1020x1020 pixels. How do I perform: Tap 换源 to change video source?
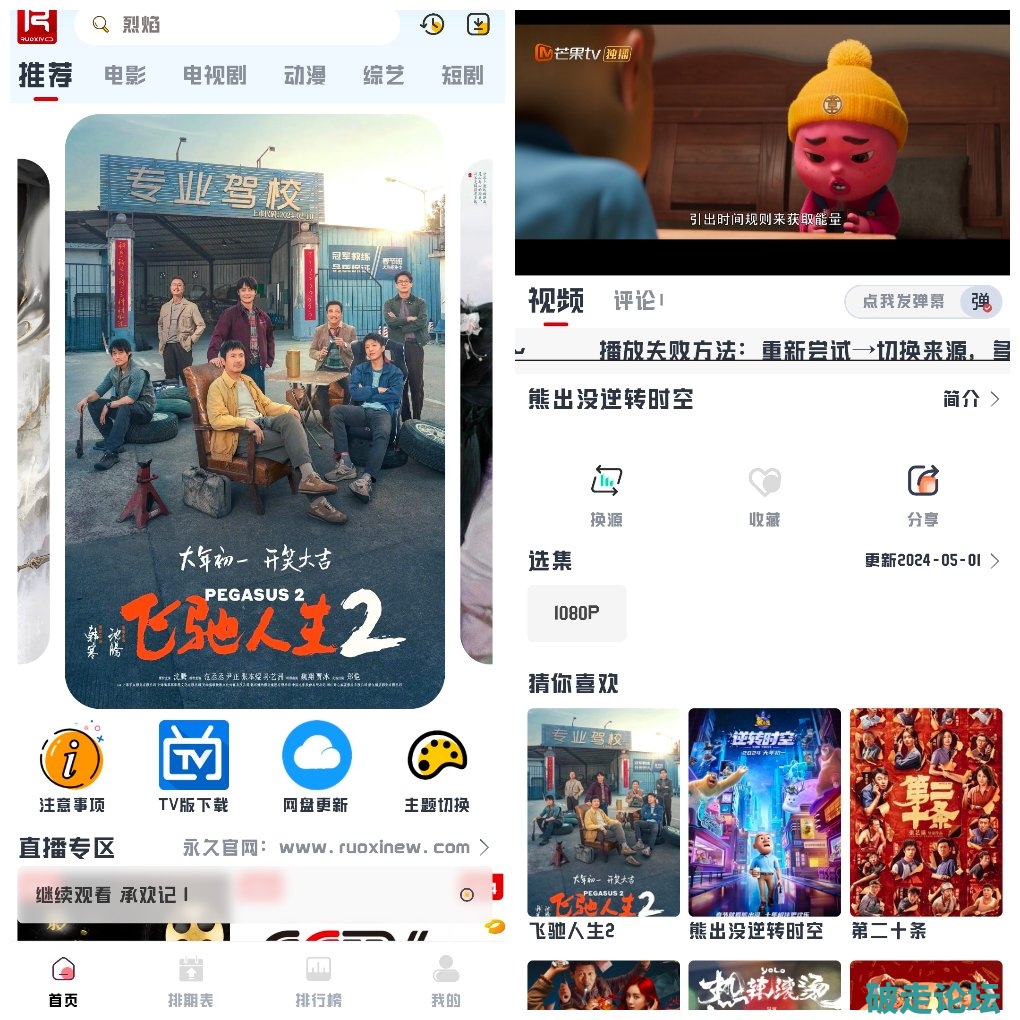click(x=606, y=494)
